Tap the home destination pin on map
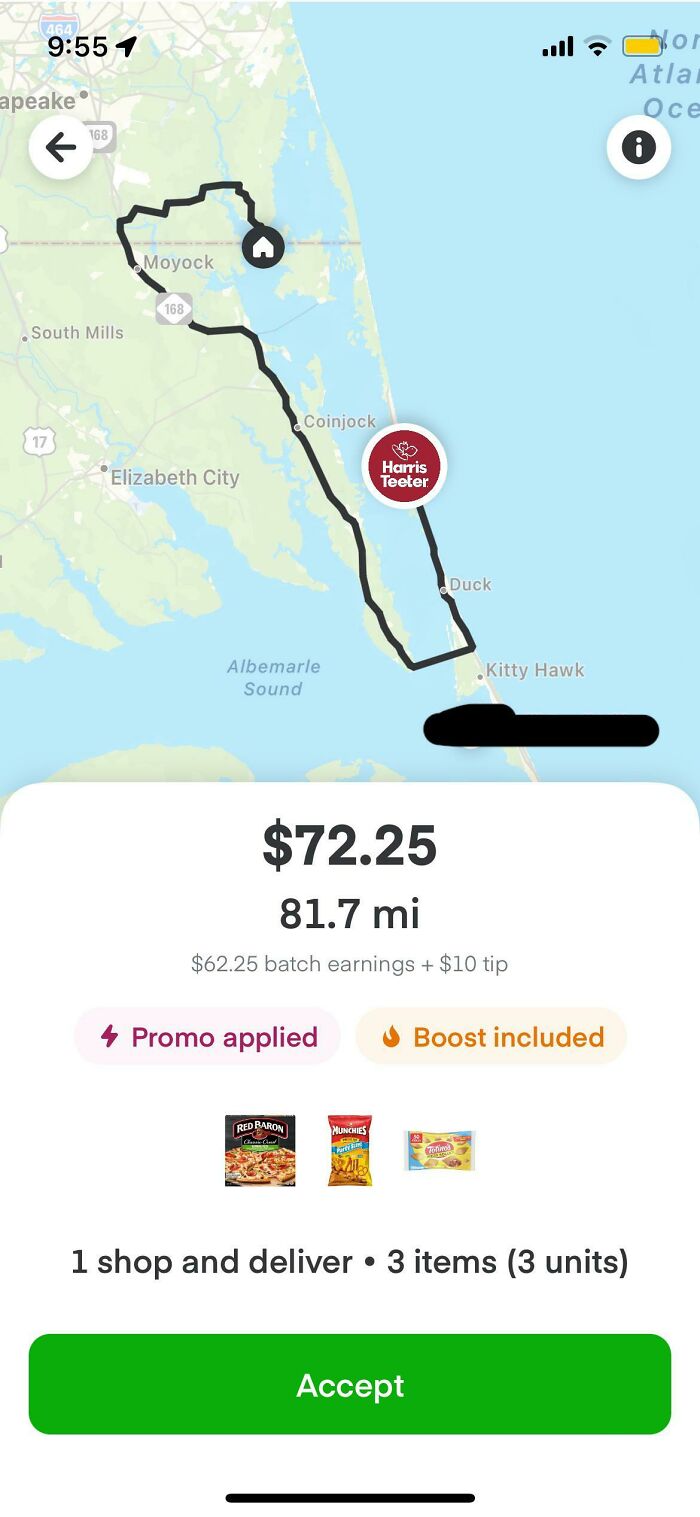 point(263,246)
